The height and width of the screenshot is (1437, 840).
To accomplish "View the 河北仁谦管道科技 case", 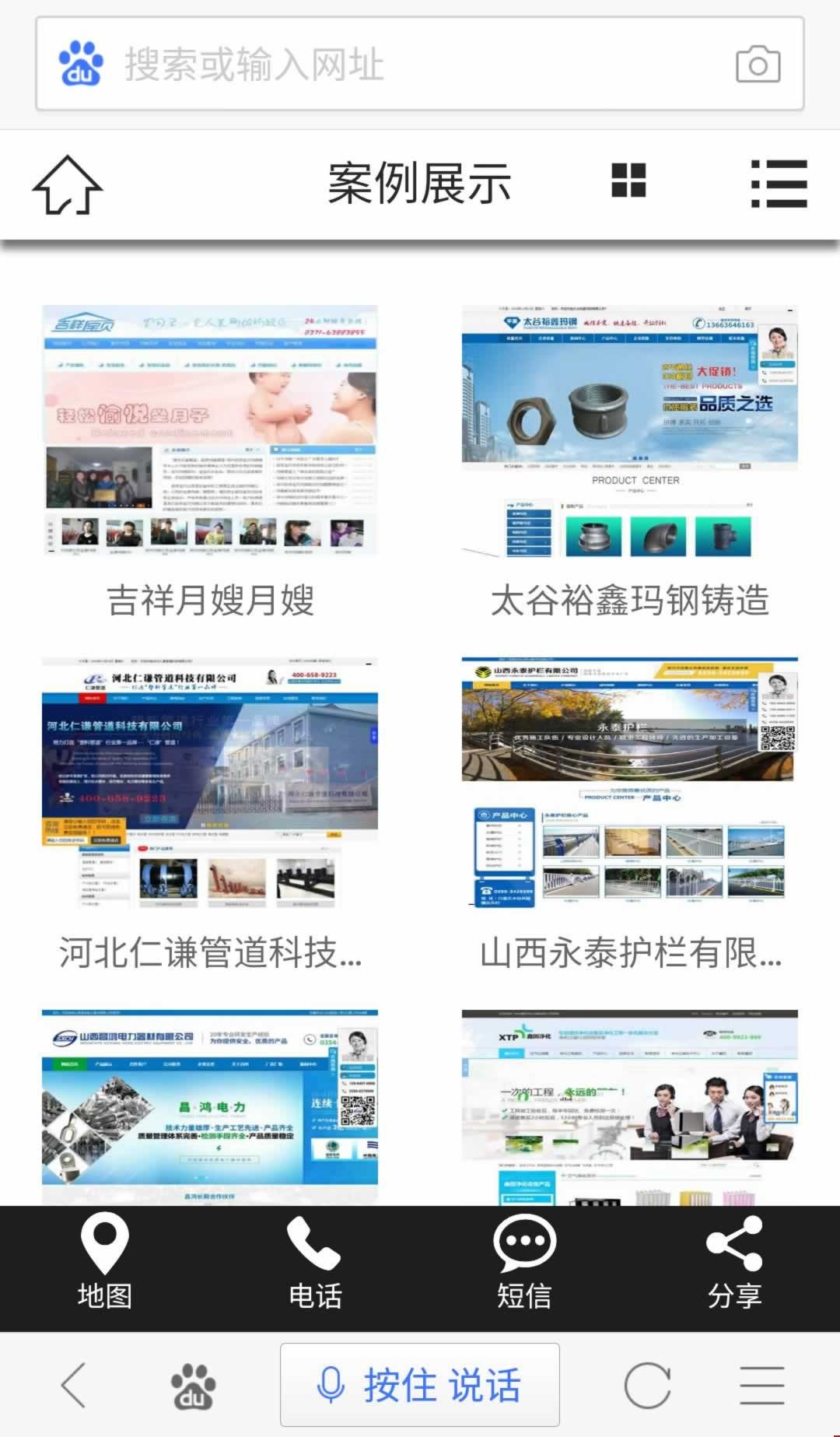I will click(x=210, y=783).
